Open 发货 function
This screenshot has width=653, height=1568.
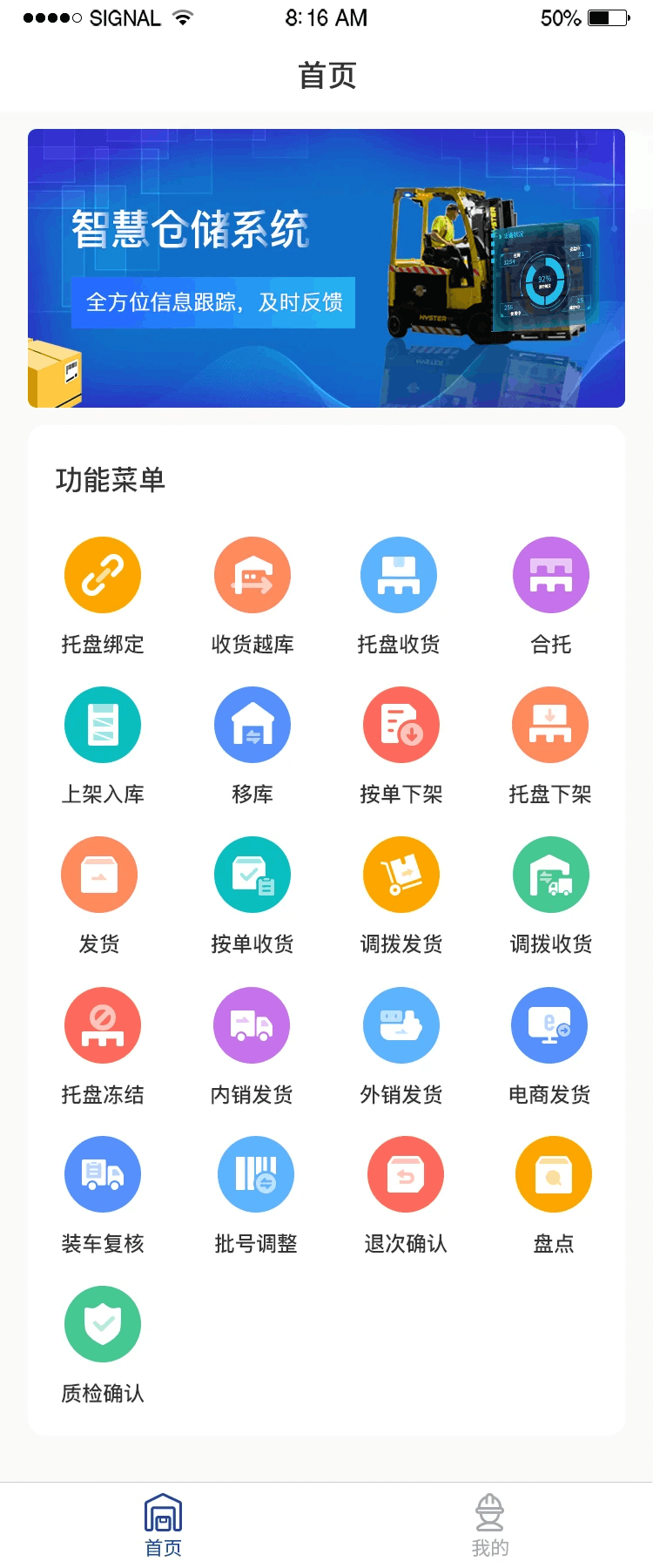[x=99, y=875]
